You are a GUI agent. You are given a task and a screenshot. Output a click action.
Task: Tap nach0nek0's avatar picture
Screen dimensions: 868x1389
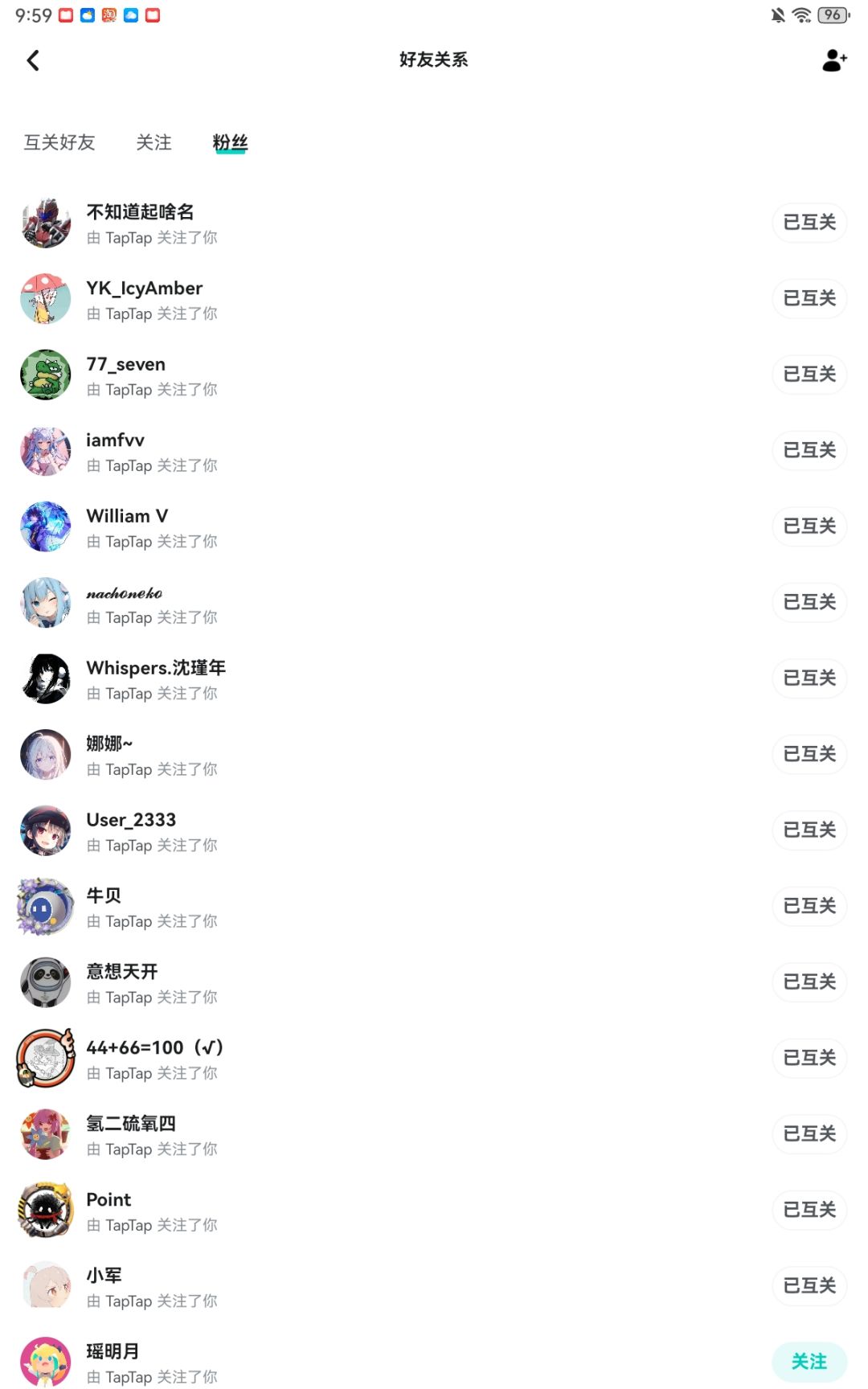[x=45, y=602]
